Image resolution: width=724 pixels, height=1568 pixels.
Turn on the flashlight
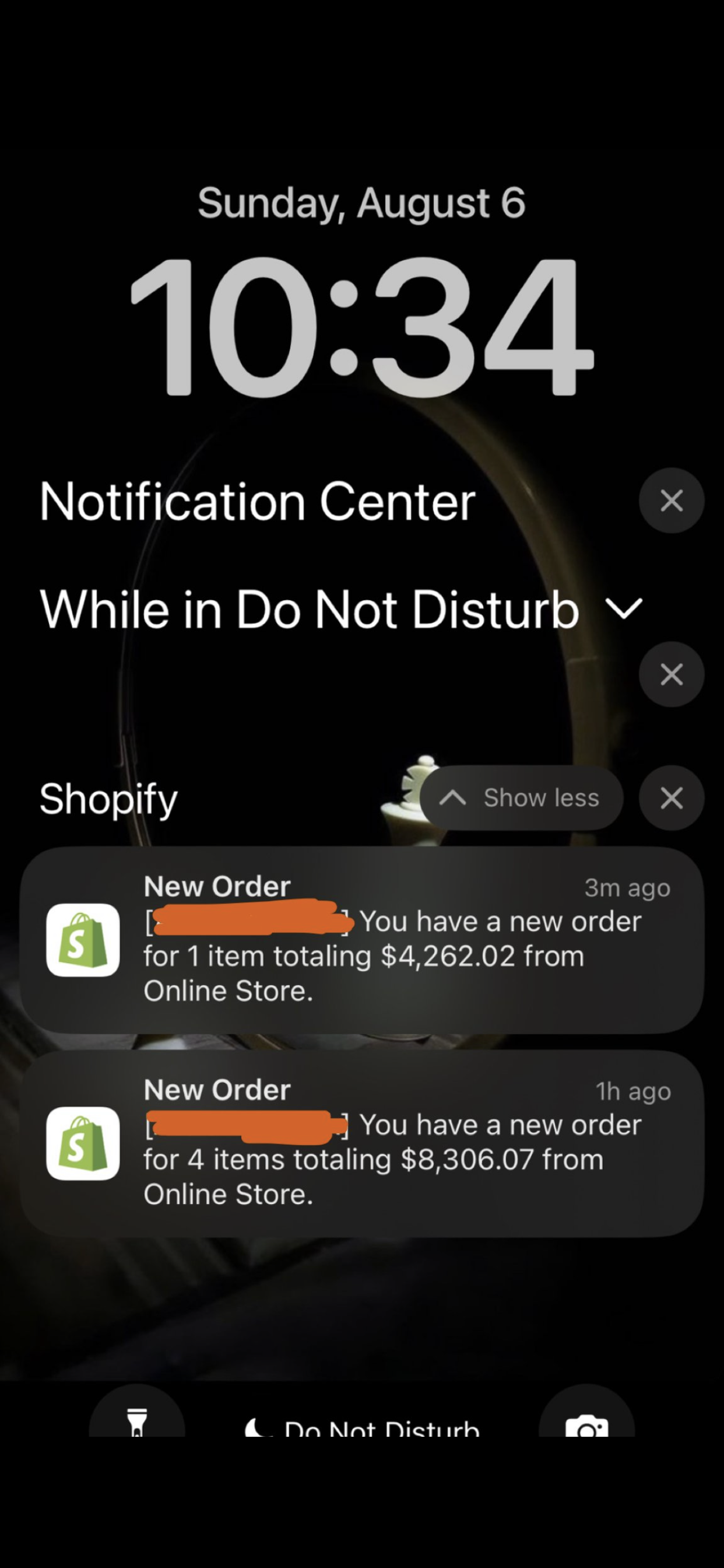(x=137, y=1422)
